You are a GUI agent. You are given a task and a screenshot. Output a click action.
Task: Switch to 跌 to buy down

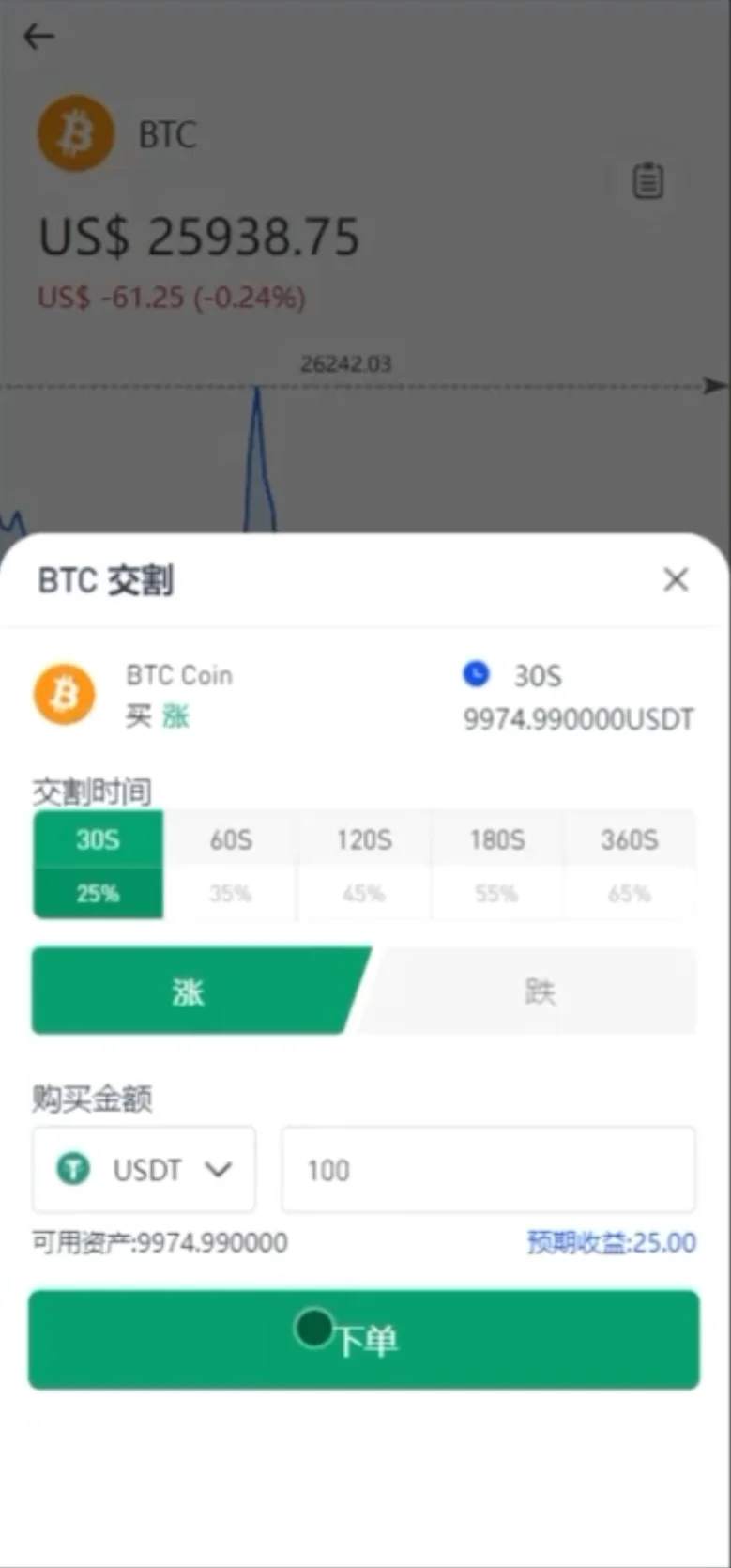[x=539, y=992]
